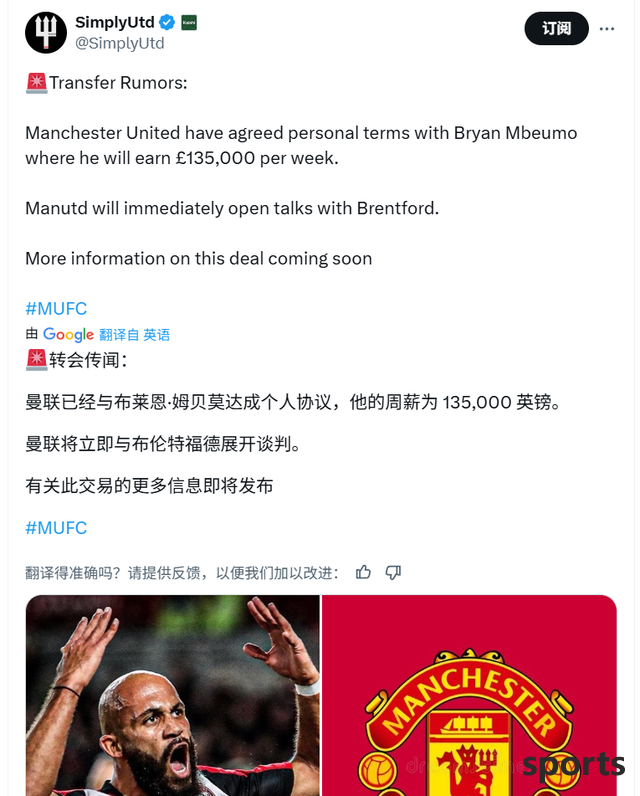Tap the 订阅 subscribe button

coord(556,29)
